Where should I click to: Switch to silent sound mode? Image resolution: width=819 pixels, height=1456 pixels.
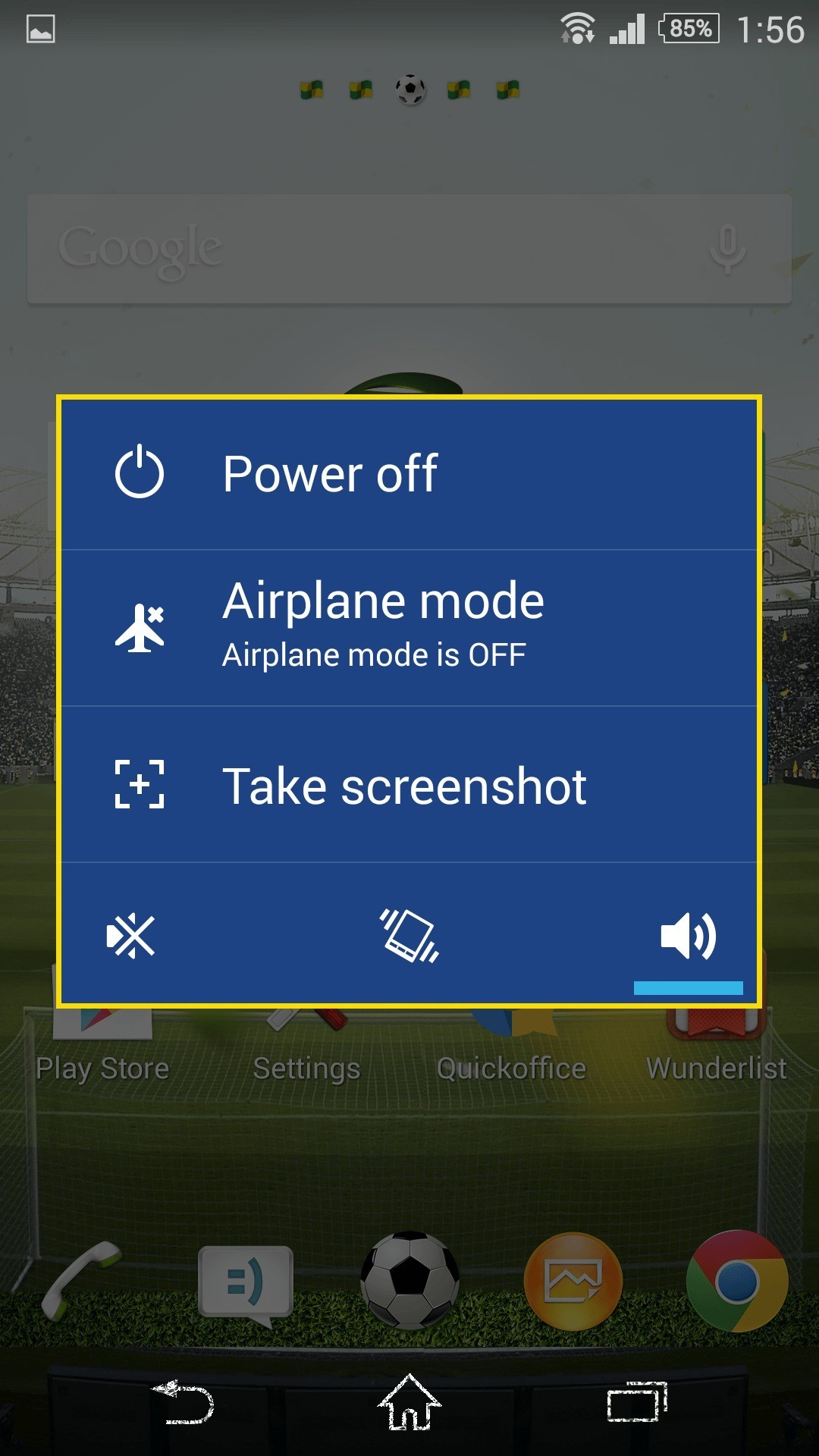coord(131,936)
